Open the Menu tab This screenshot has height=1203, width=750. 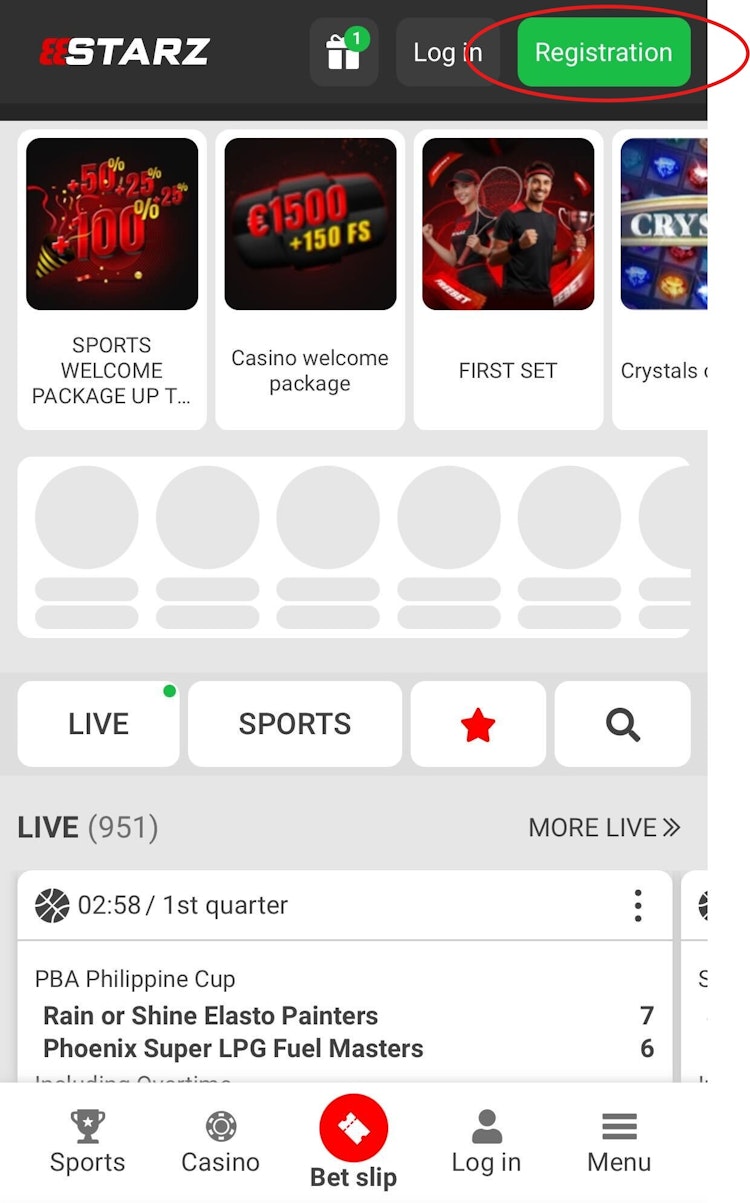619,1141
